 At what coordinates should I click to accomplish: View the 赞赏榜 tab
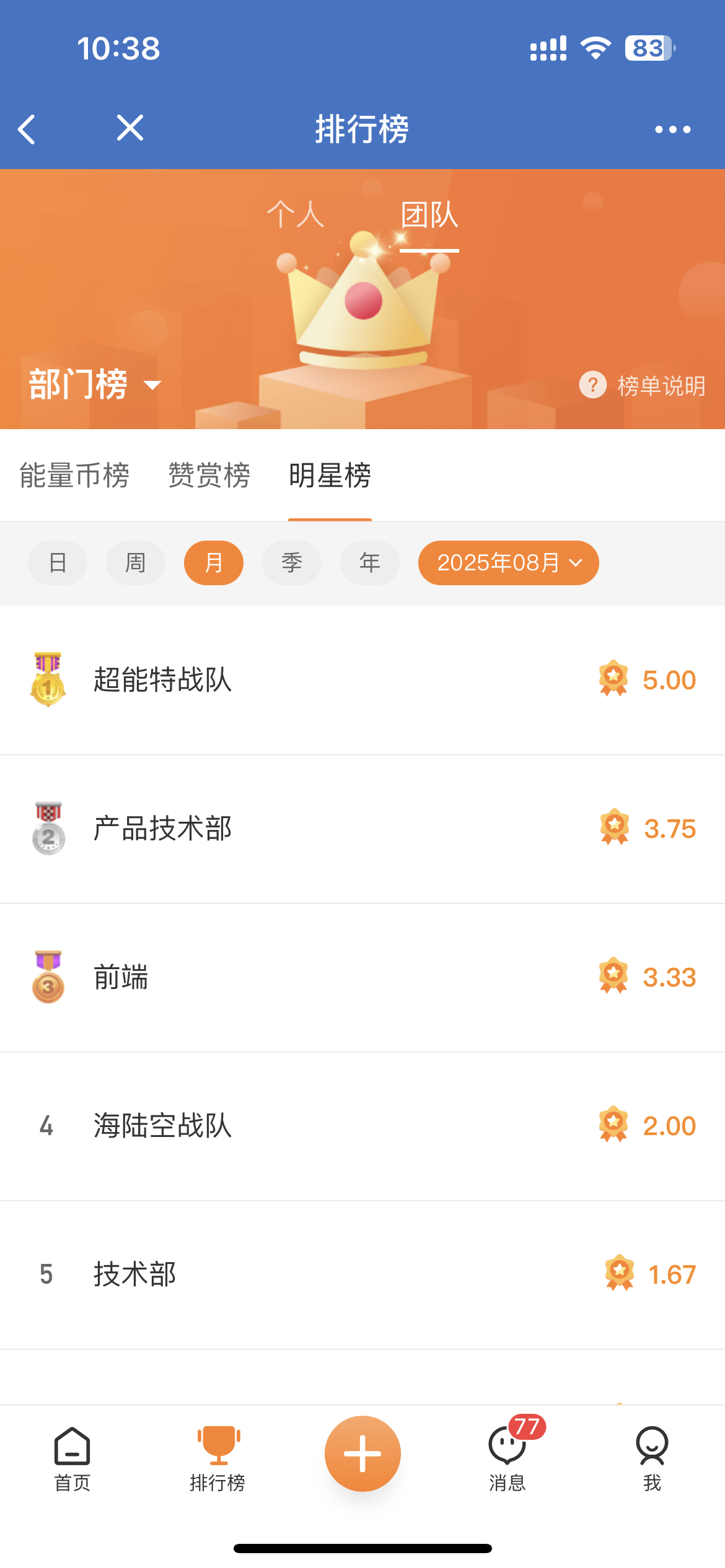tap(209, 476)
